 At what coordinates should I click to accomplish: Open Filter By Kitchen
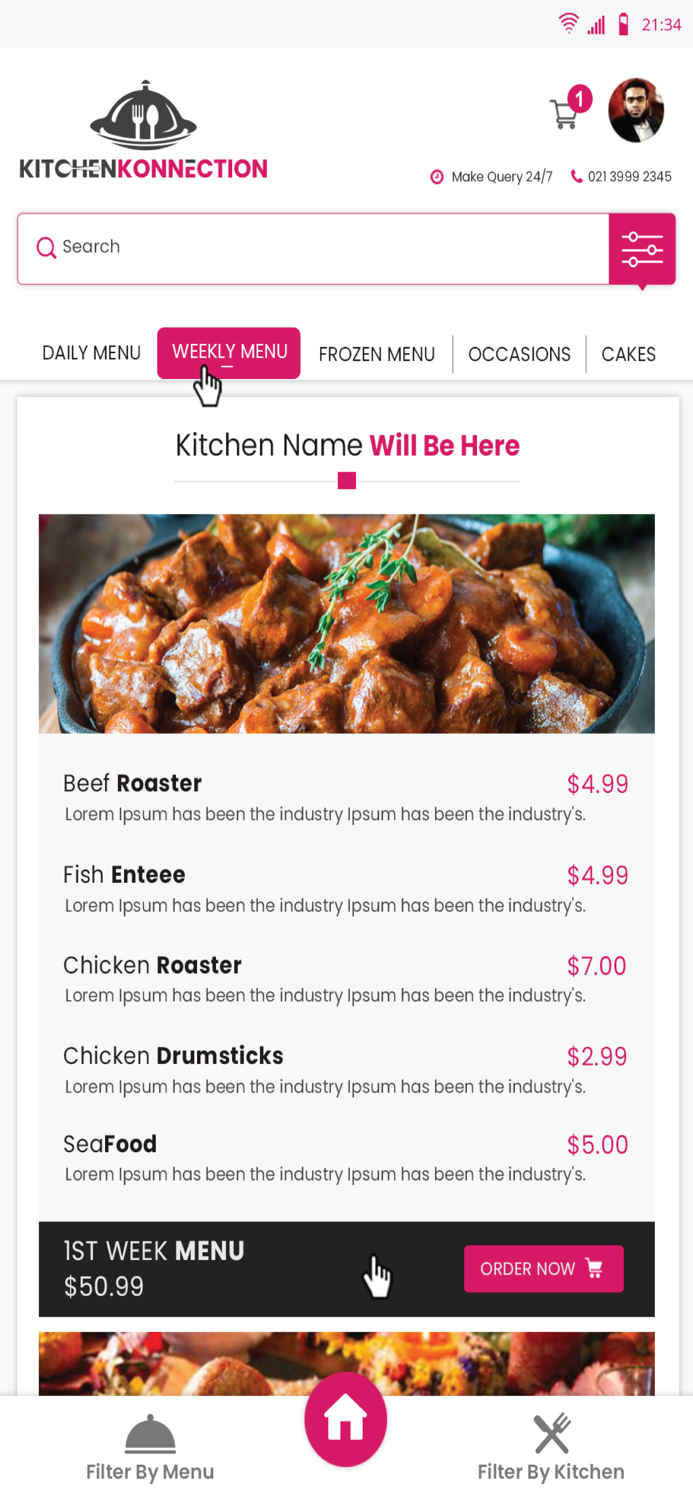pyautogui.click(x=551, y=1449)
